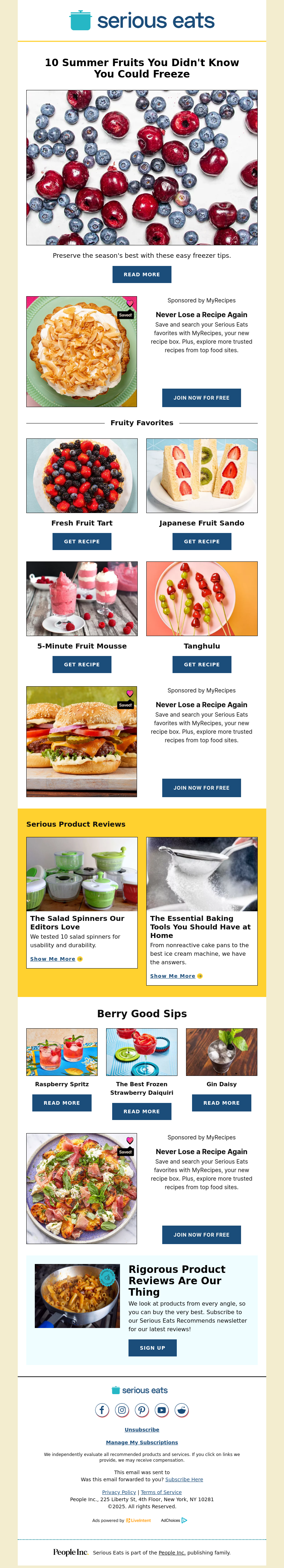Tap Show Me More for baking tools

[176, 976]
